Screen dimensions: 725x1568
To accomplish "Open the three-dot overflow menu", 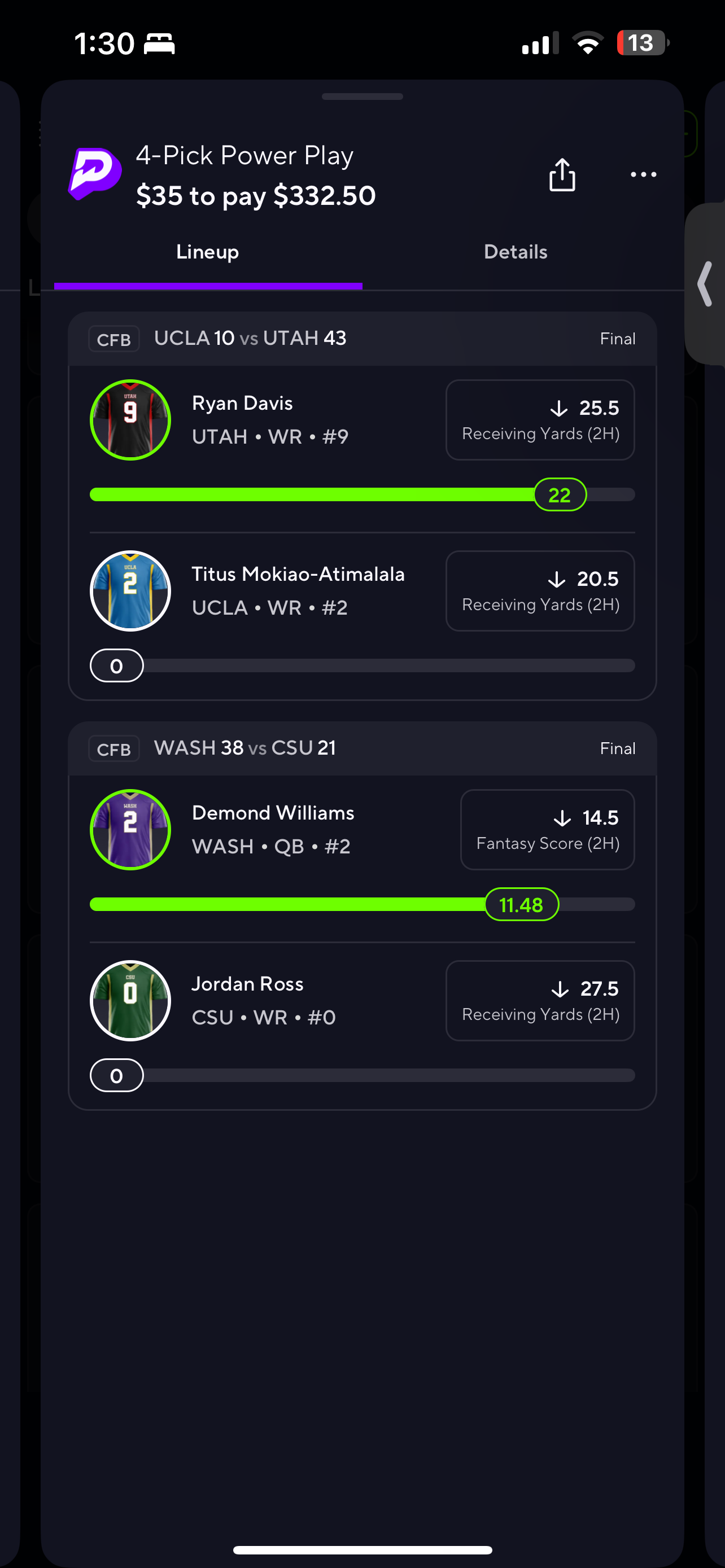I will pos(643,175).
